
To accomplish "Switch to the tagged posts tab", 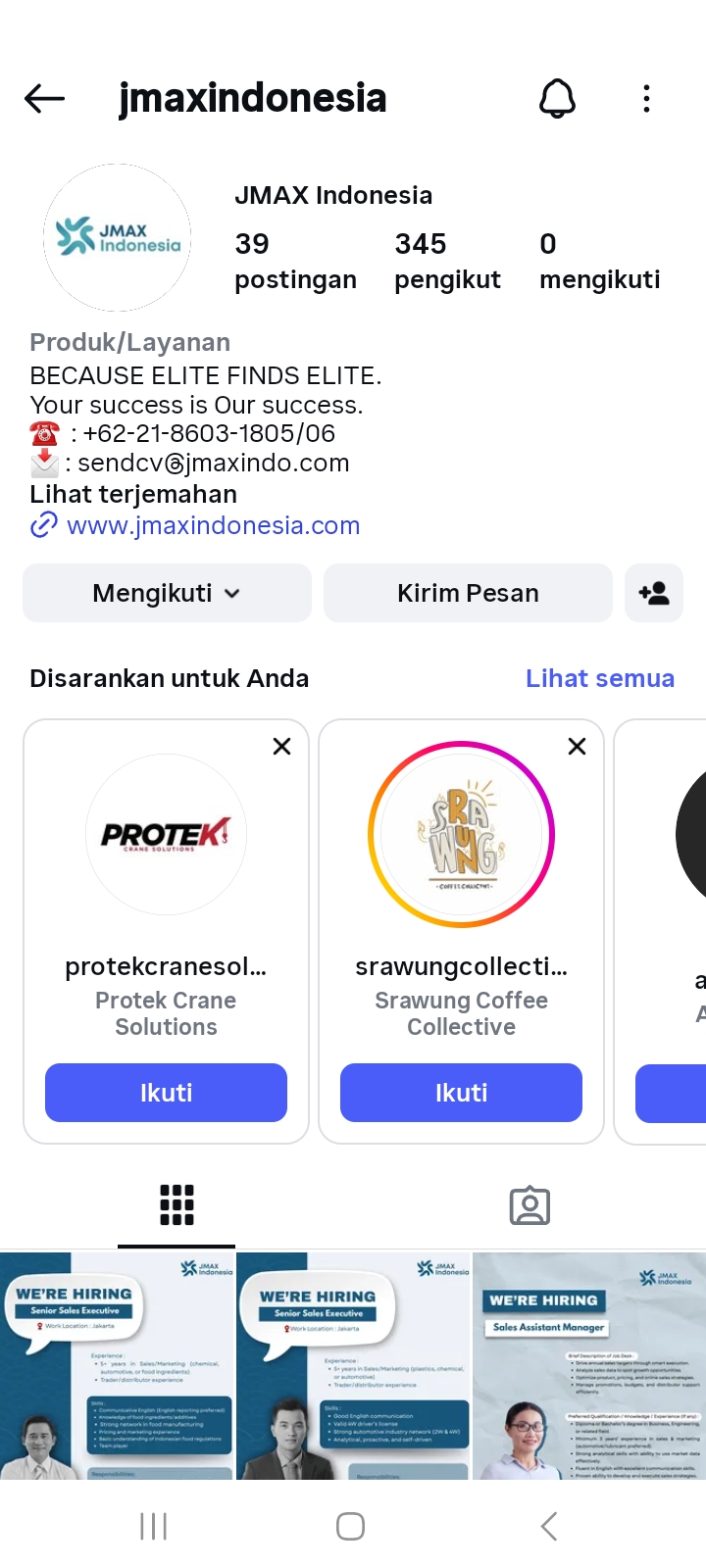I will 529,1205.
